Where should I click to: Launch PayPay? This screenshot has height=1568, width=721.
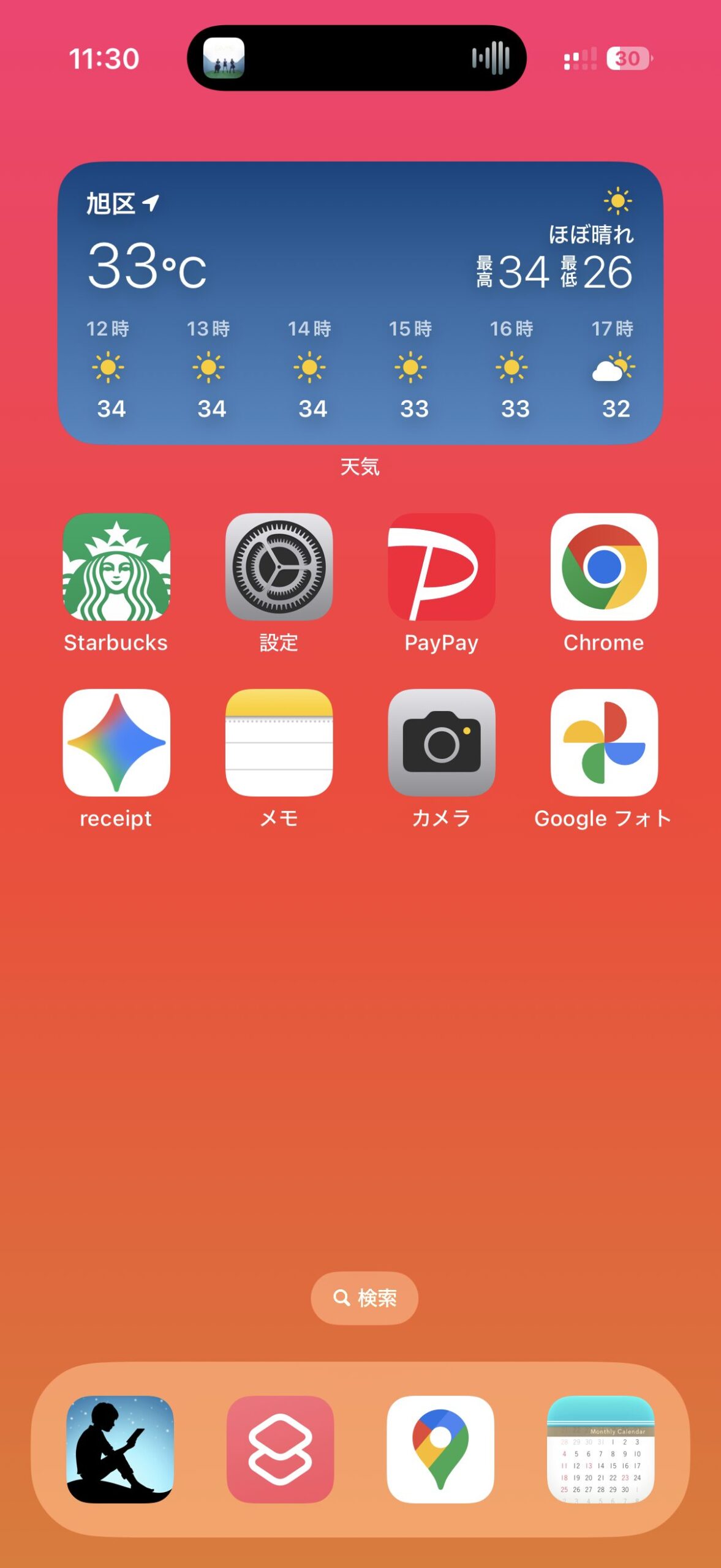point(441,567)
